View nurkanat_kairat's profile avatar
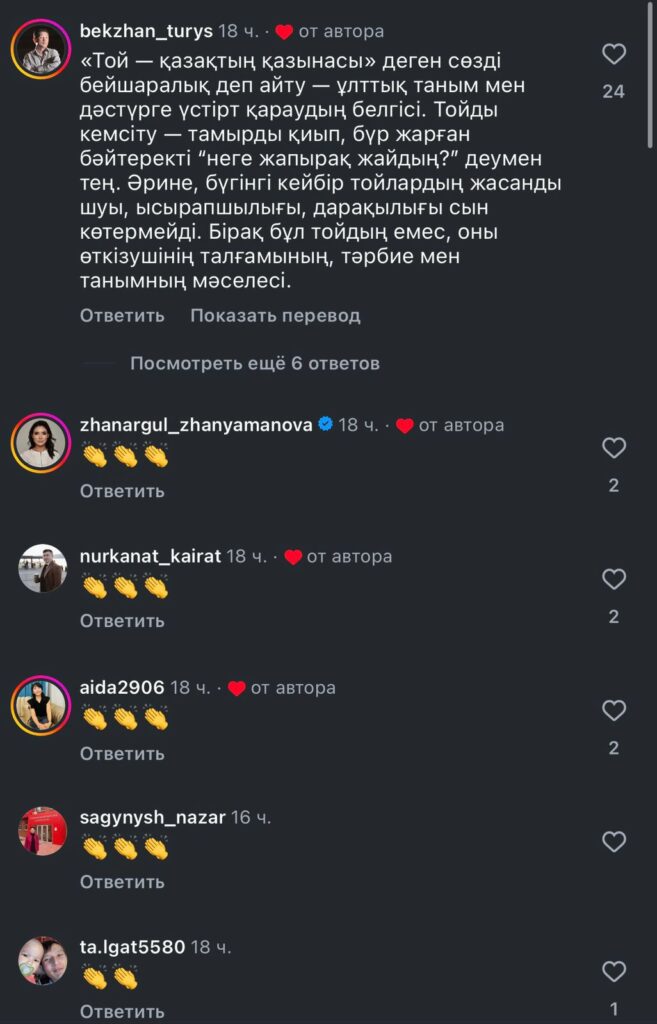The height and width of the screenshot is (1024, 657). (42, 570)
